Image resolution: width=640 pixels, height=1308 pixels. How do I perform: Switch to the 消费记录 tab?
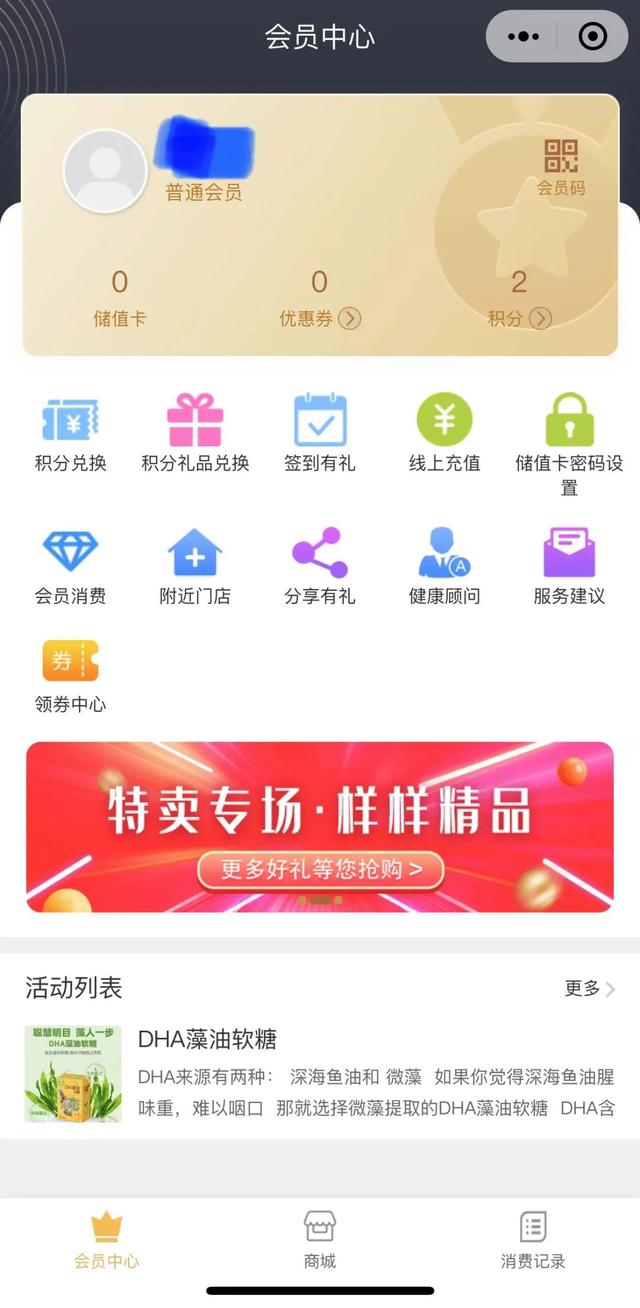click(x=533, y=1240)
